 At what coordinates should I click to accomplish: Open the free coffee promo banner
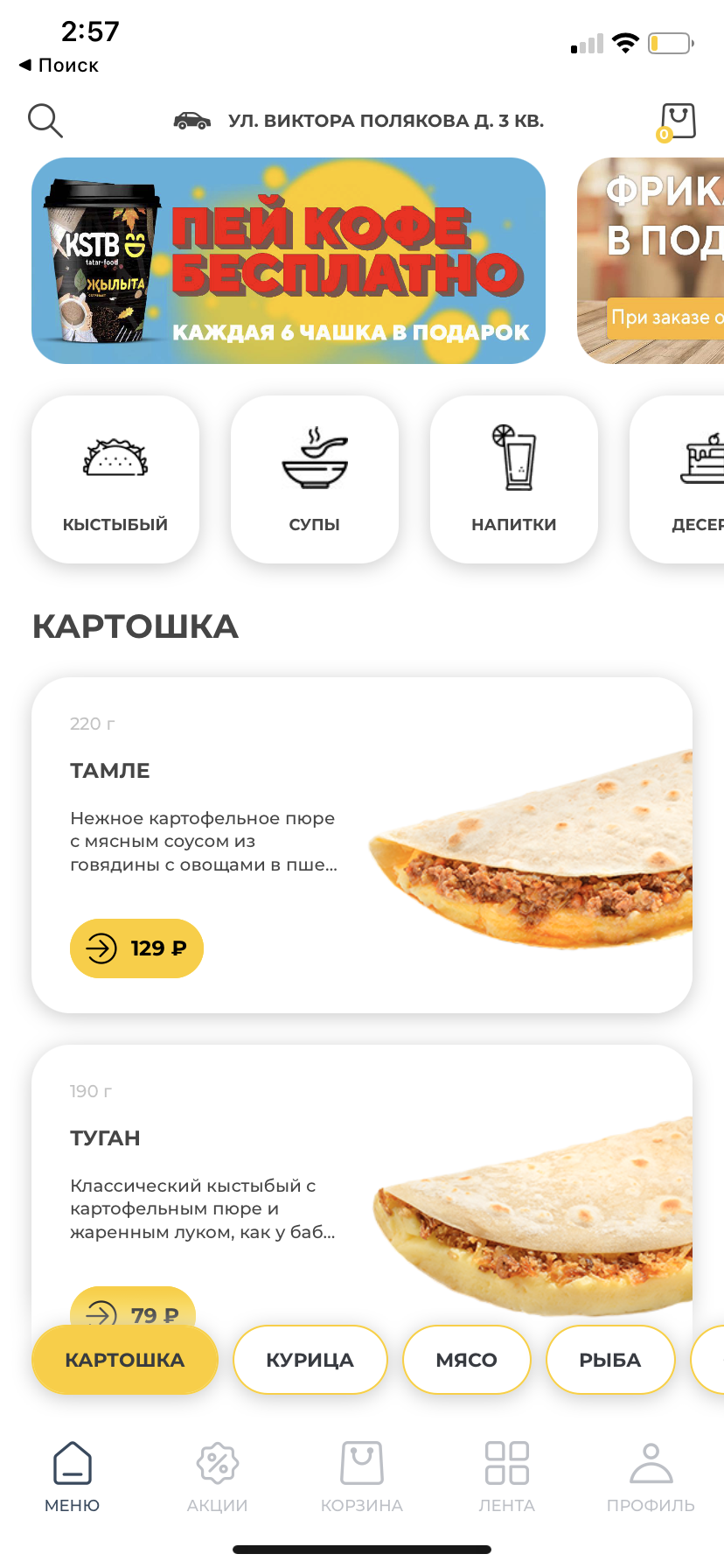pos(289,261)
